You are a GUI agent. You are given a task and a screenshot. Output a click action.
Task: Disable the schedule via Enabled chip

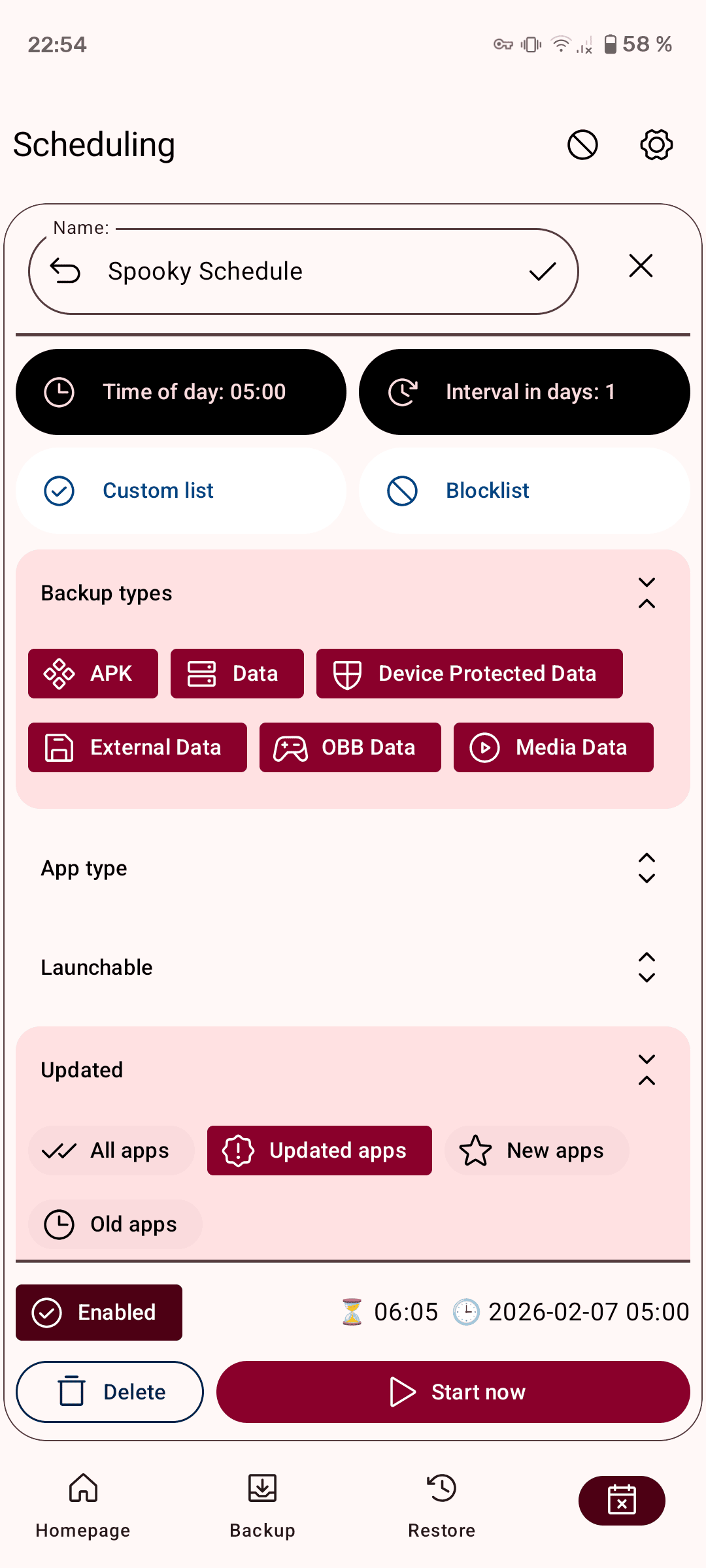point(99,1313)
